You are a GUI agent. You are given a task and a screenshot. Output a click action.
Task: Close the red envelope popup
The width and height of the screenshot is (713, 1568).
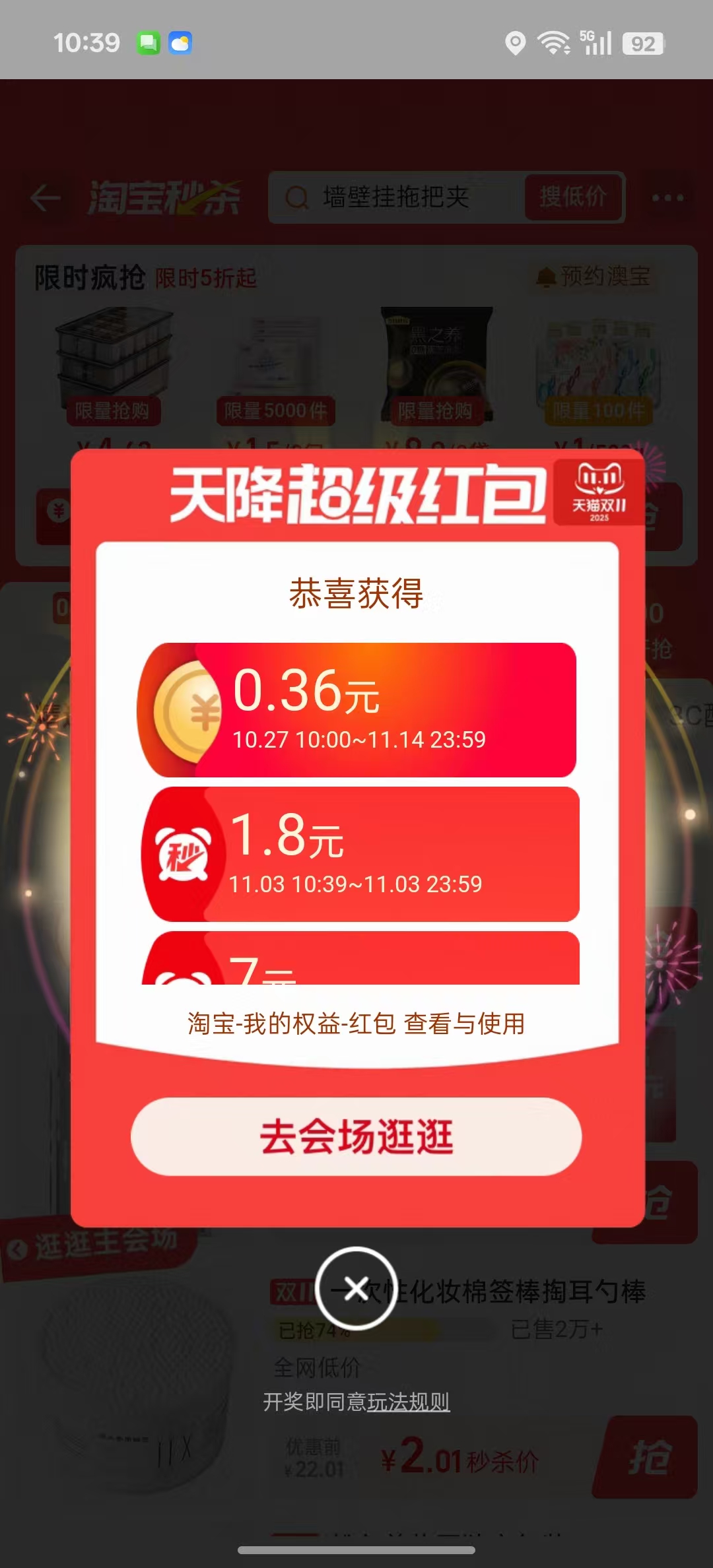pyautogui.click(x=356, y=1288)
